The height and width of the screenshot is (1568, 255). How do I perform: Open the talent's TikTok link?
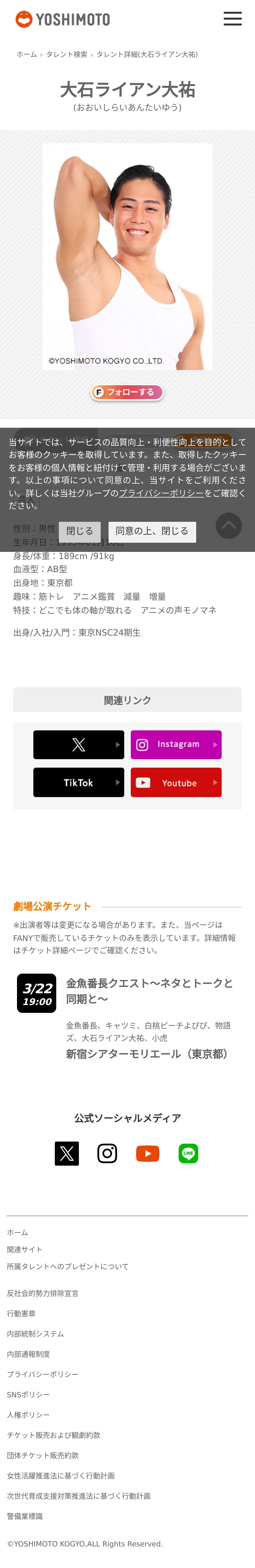click(x=78, y=782)
